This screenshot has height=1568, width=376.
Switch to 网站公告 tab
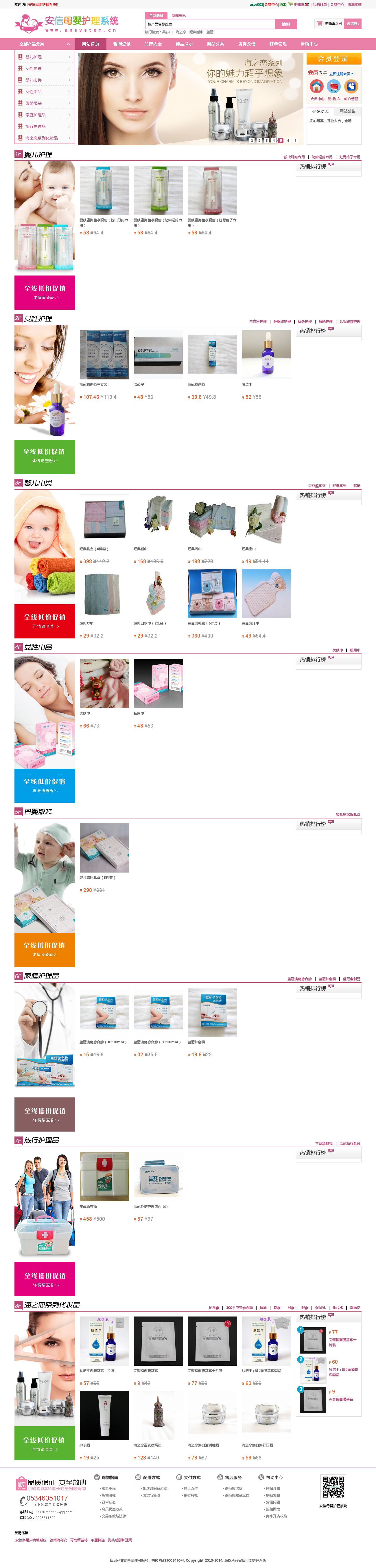click(x=347, y=111)
